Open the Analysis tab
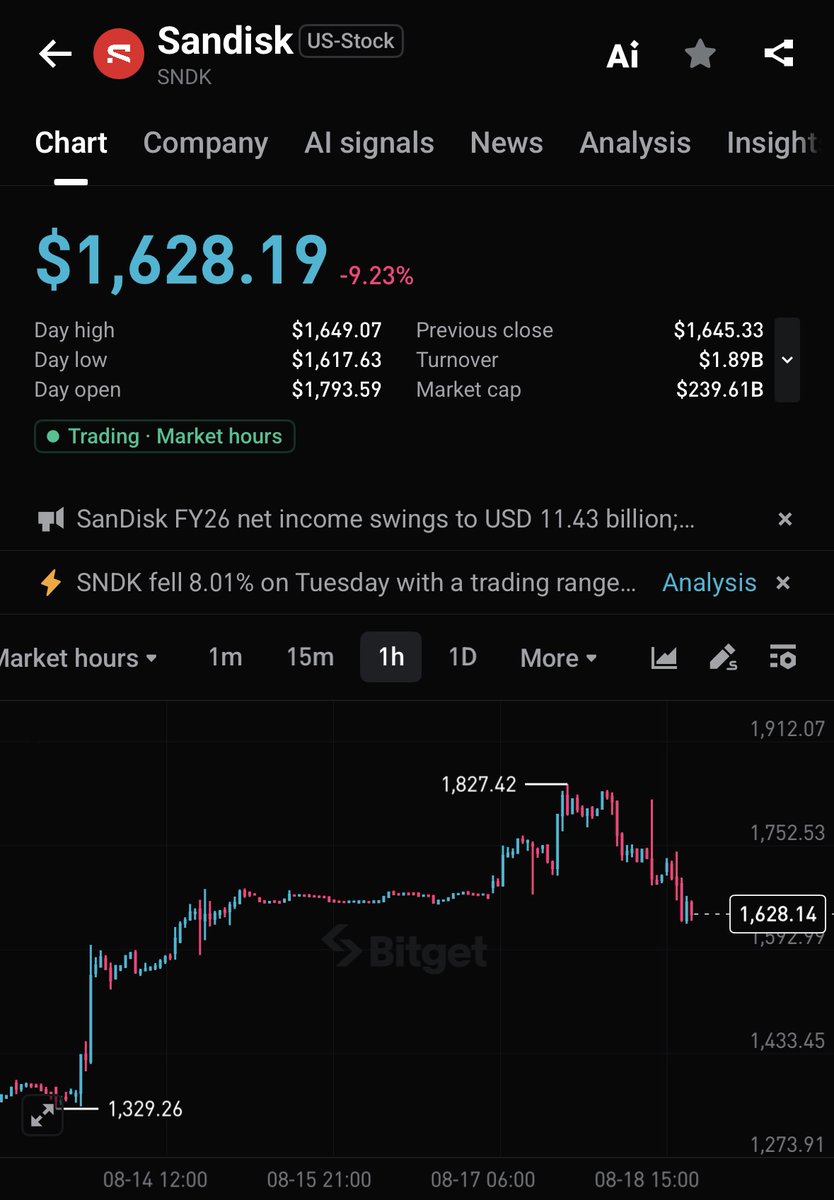 (635, 143)
